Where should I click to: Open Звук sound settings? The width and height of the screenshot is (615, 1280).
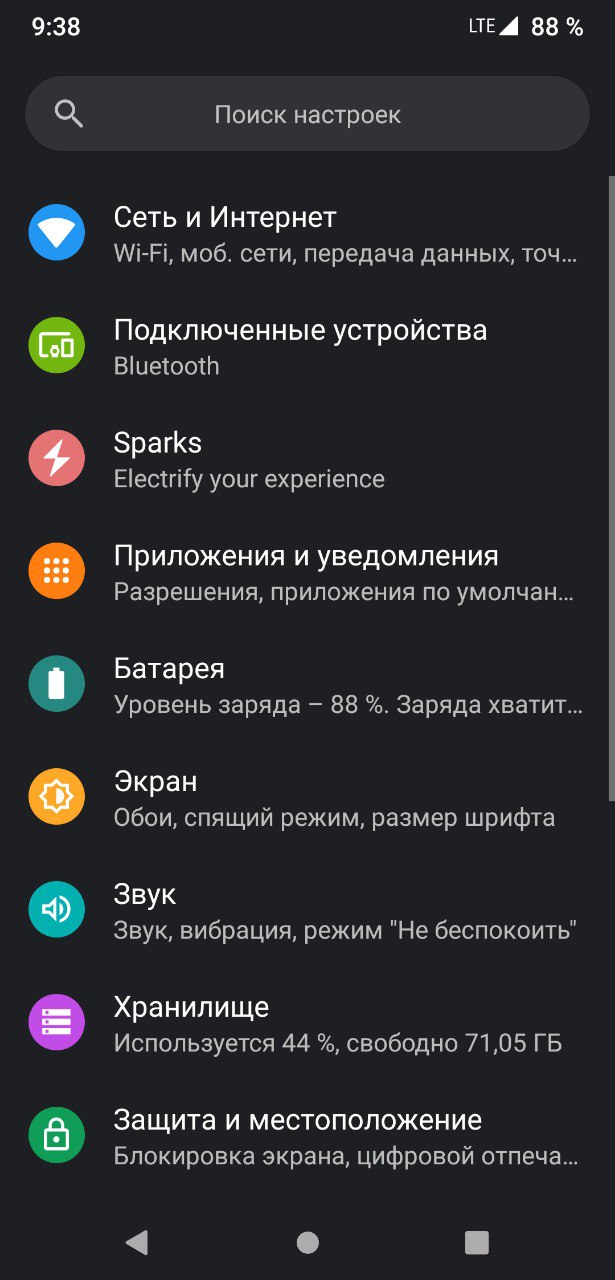tap(307, 911)
